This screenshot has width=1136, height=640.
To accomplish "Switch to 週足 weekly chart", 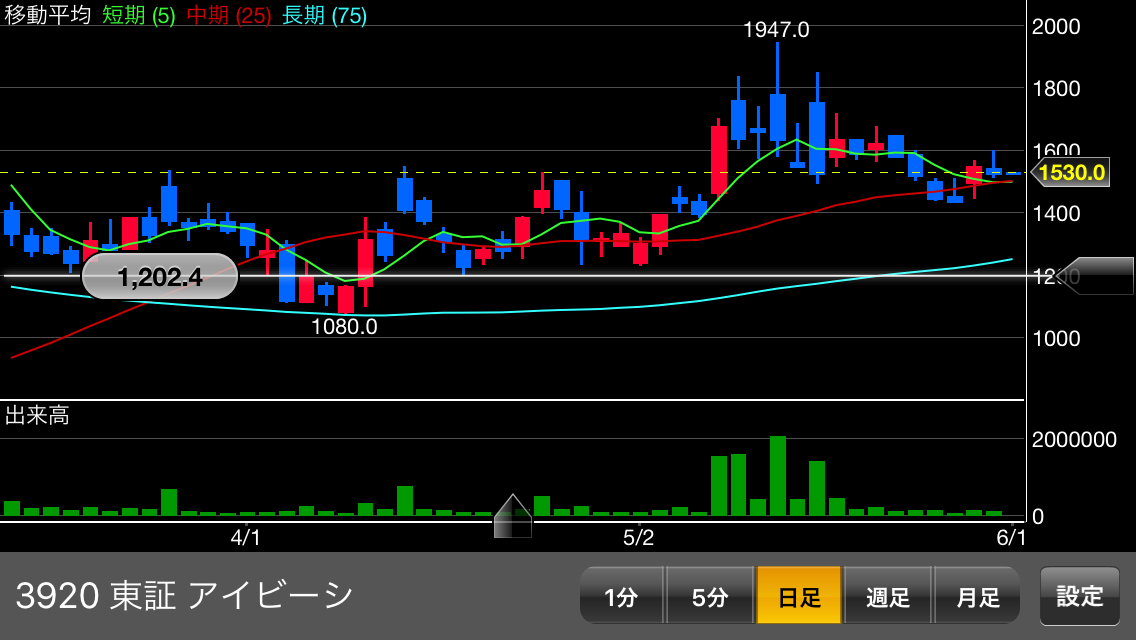I will tap(888, 597).
